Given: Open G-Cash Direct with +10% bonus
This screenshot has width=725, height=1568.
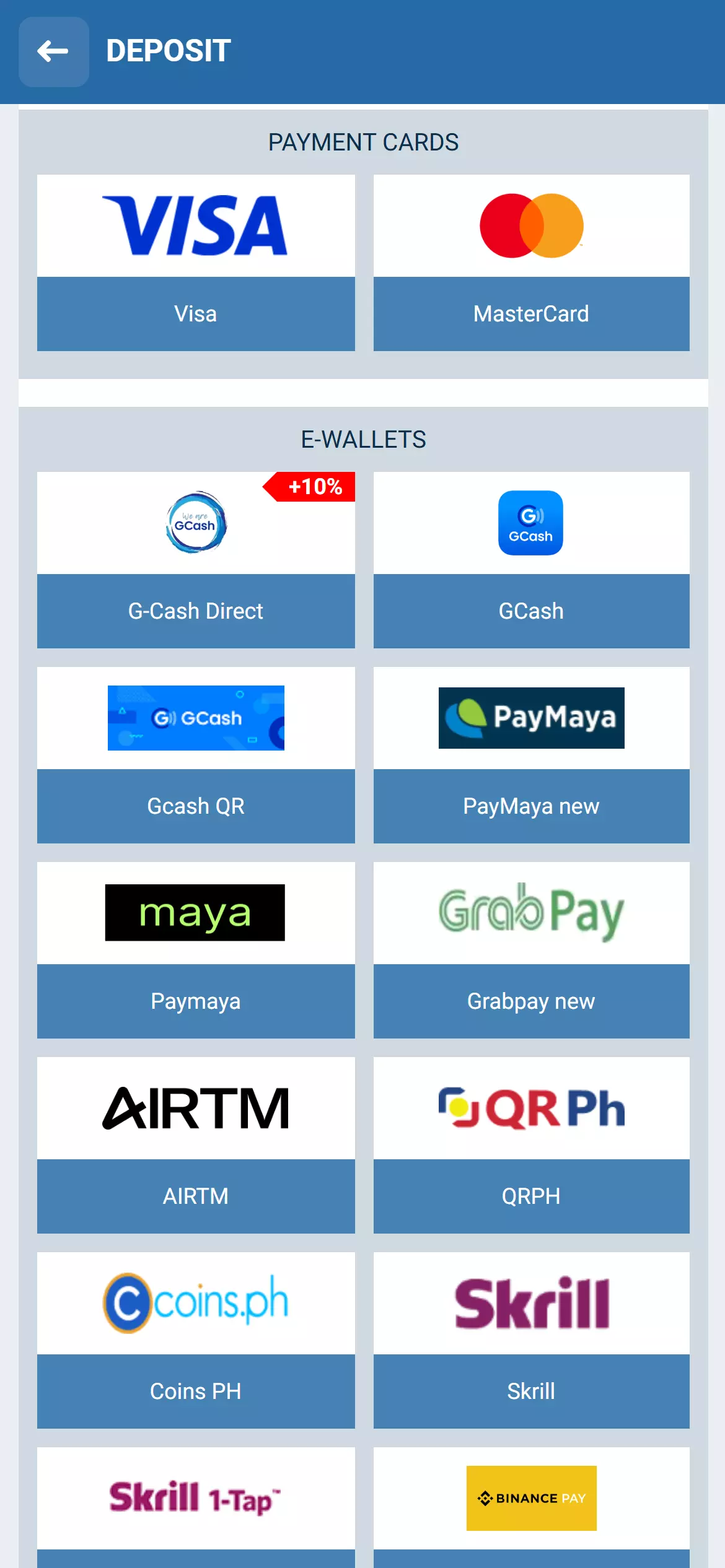Looking at the screenshot, I should [x=196, y=560].
